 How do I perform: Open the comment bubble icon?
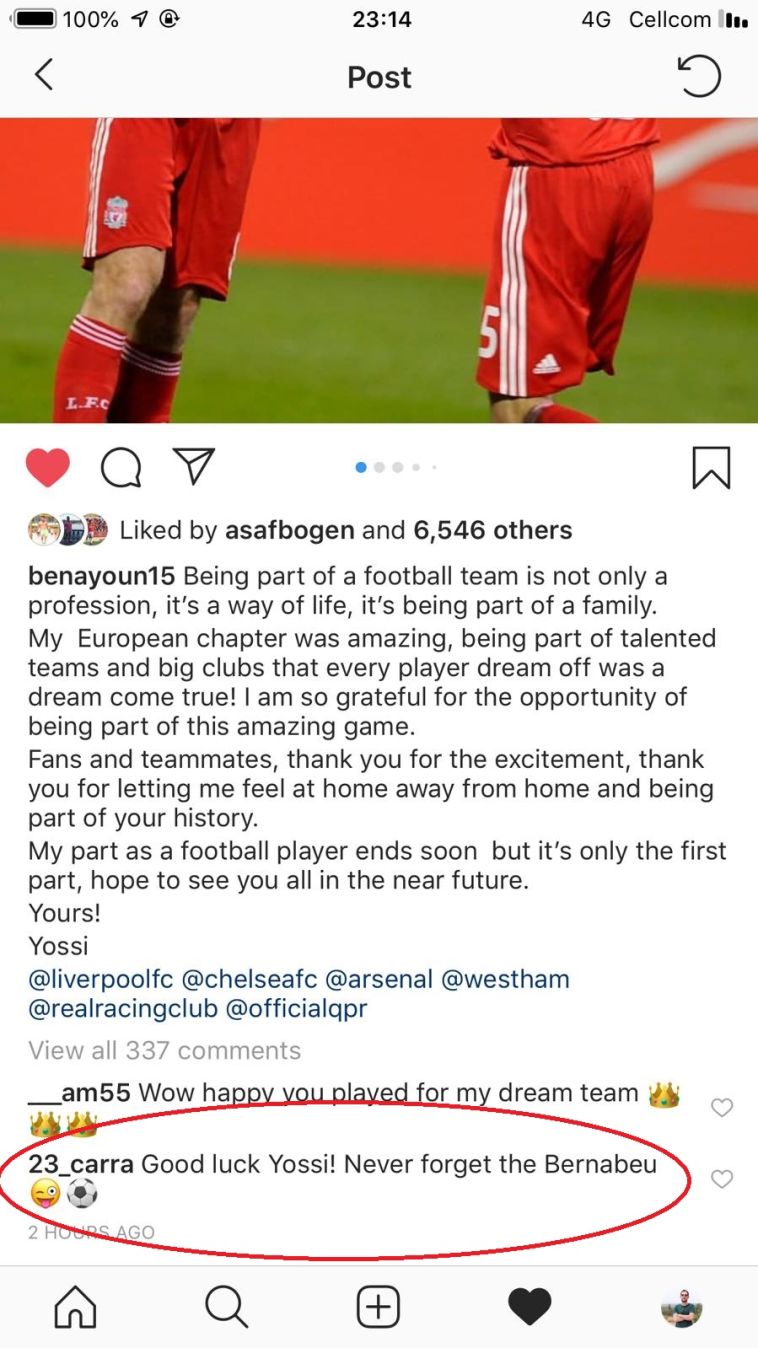click(x=120, y=468)
